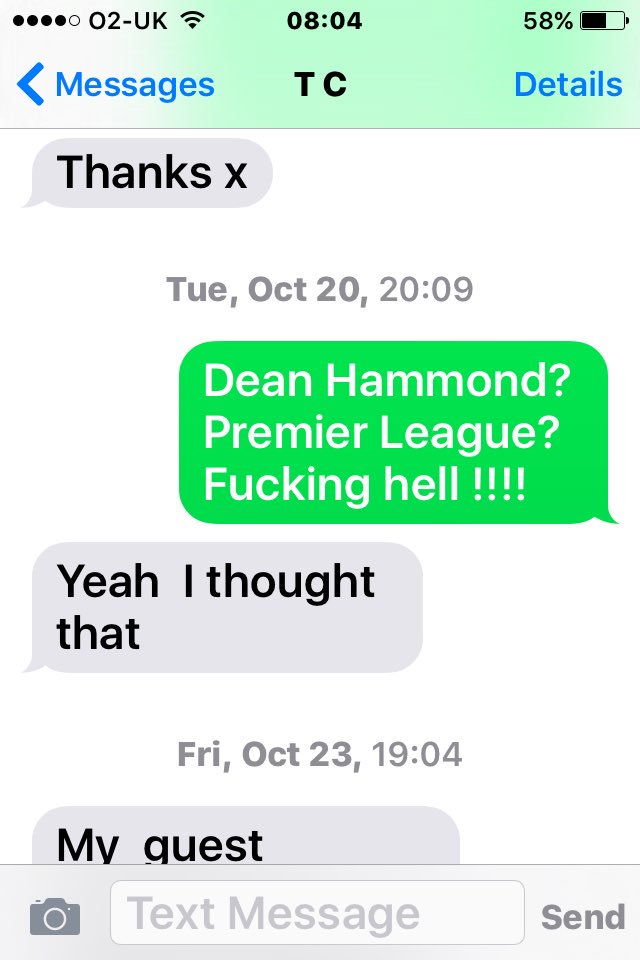The image size is (640, 960).
Task: Go back to the Messages list
Action: pyautogui.click(x=115, y=85)
